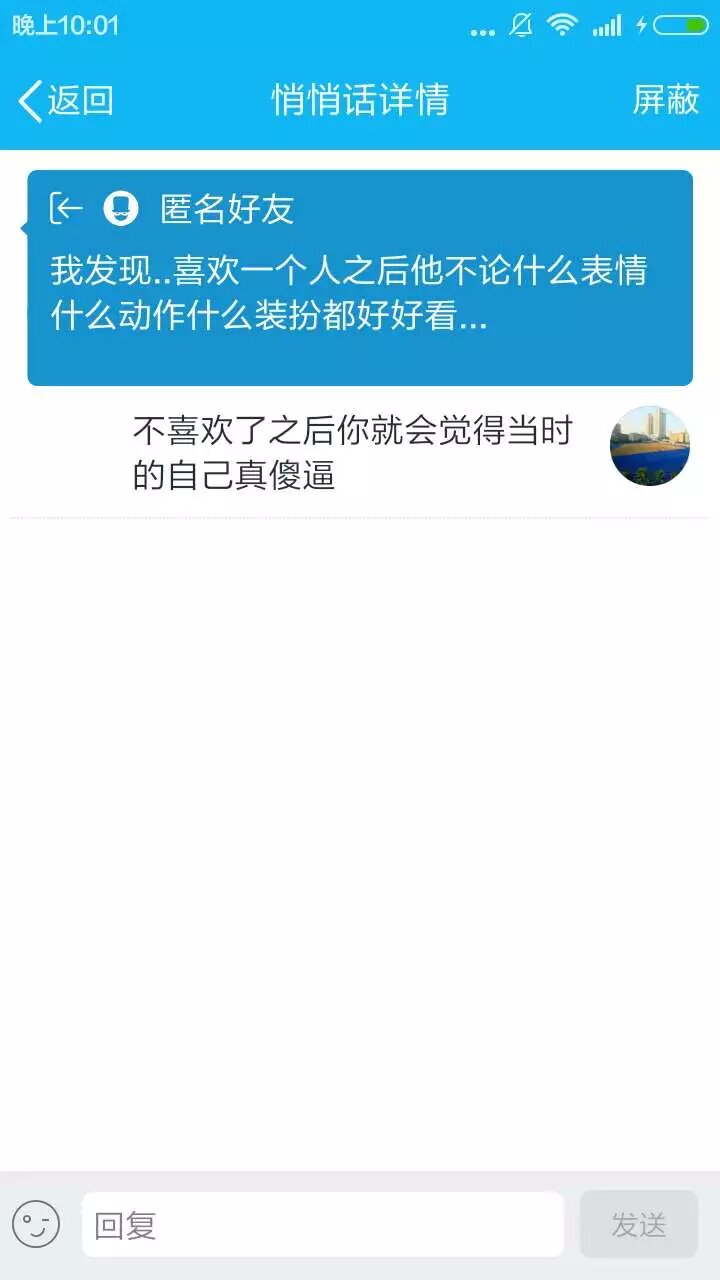Tap the 发送 send button
The image size is (720, 1280).
[x=638, y=1224]
